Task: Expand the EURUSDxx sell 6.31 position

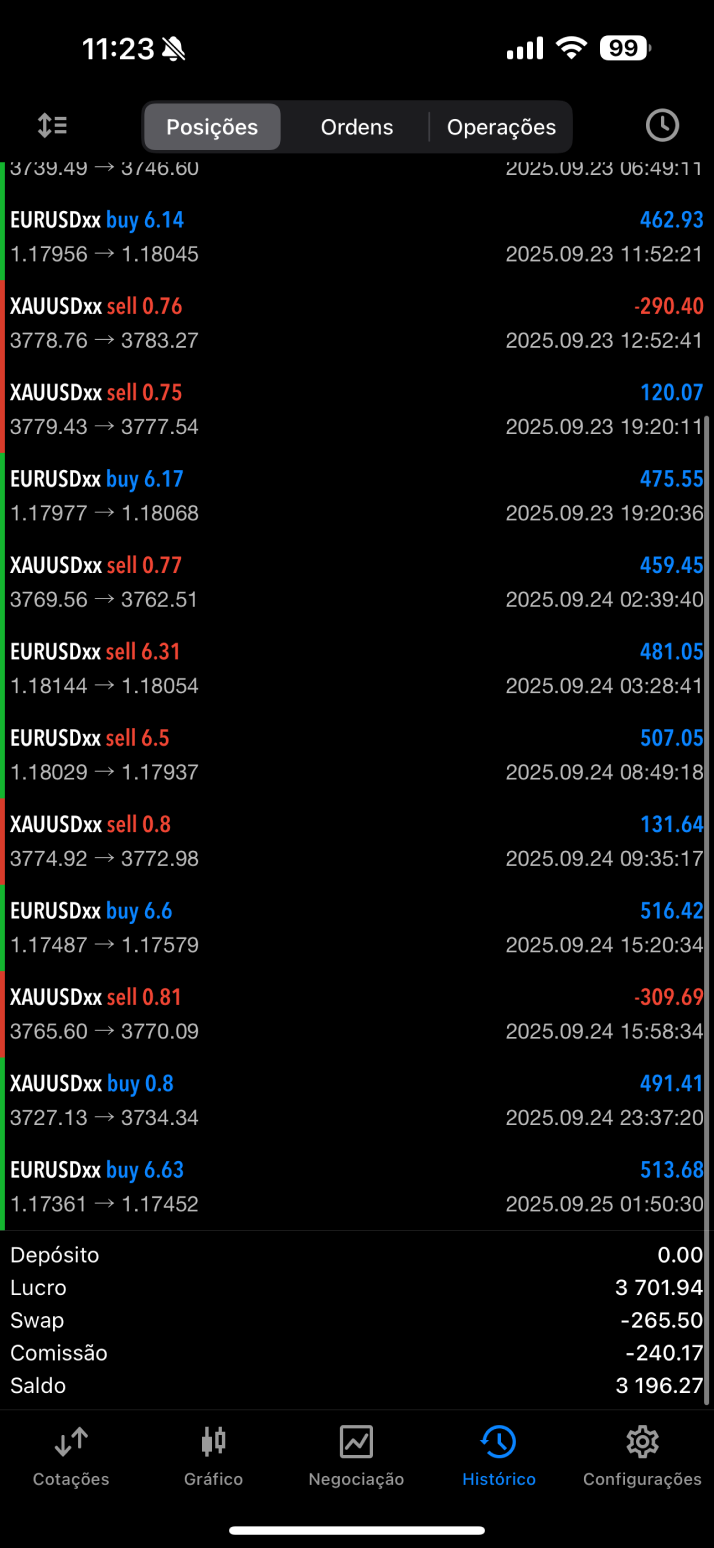Action: [x=357, y=668]
